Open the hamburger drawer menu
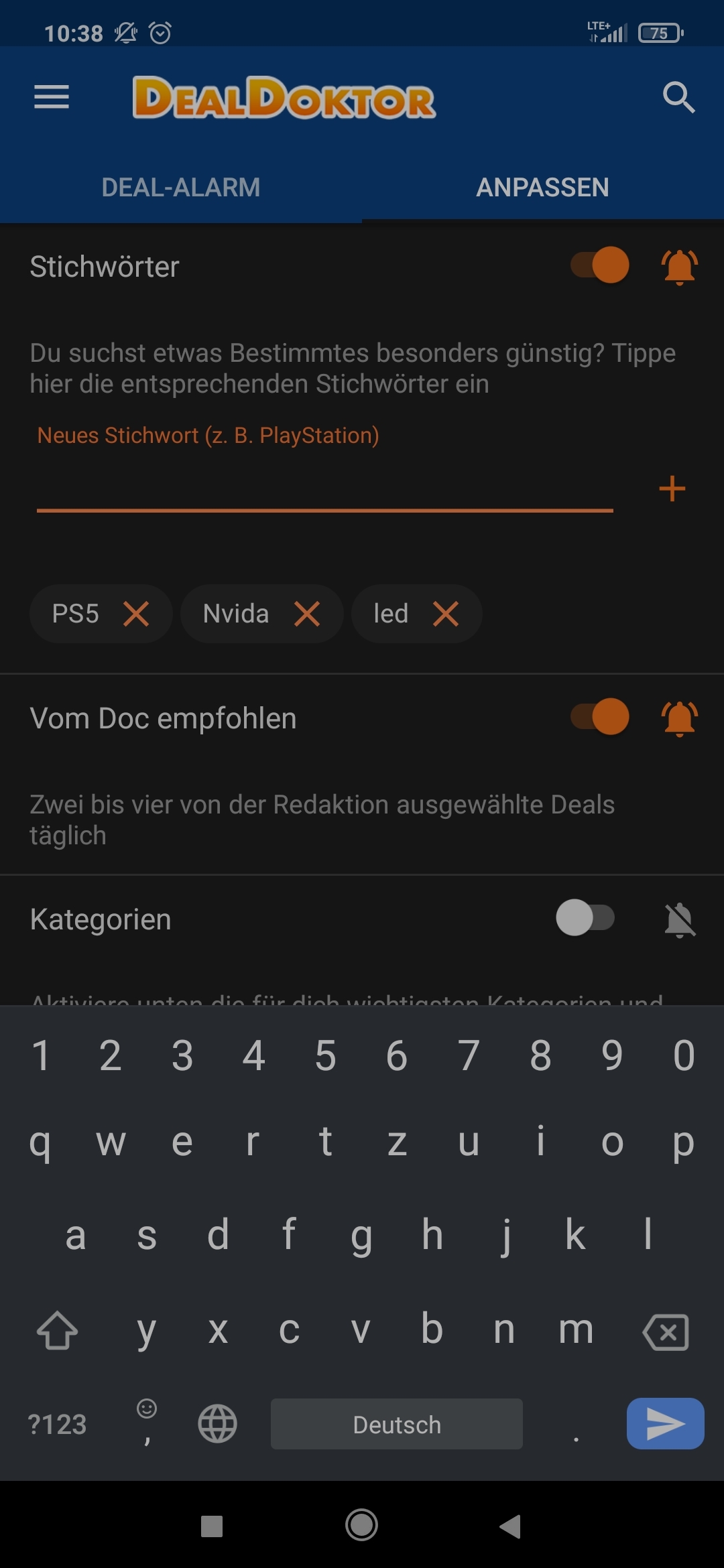724x1568 pixels. pos(52,97)
